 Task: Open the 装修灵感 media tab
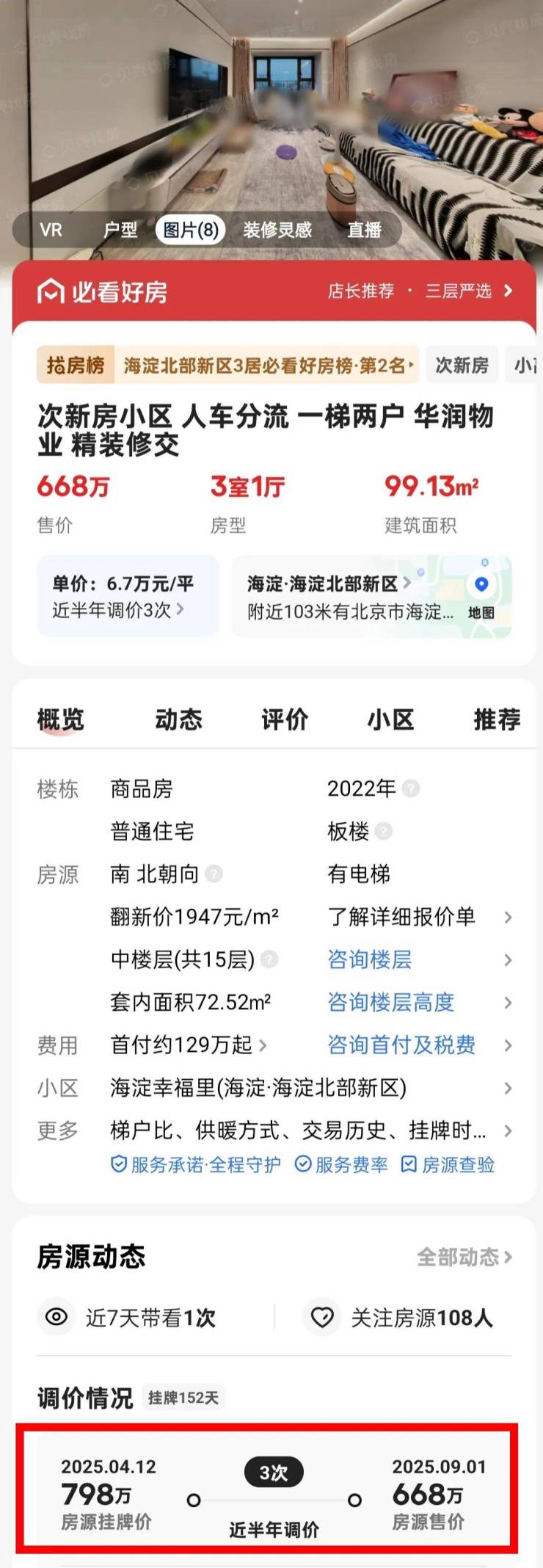point(277,230)
